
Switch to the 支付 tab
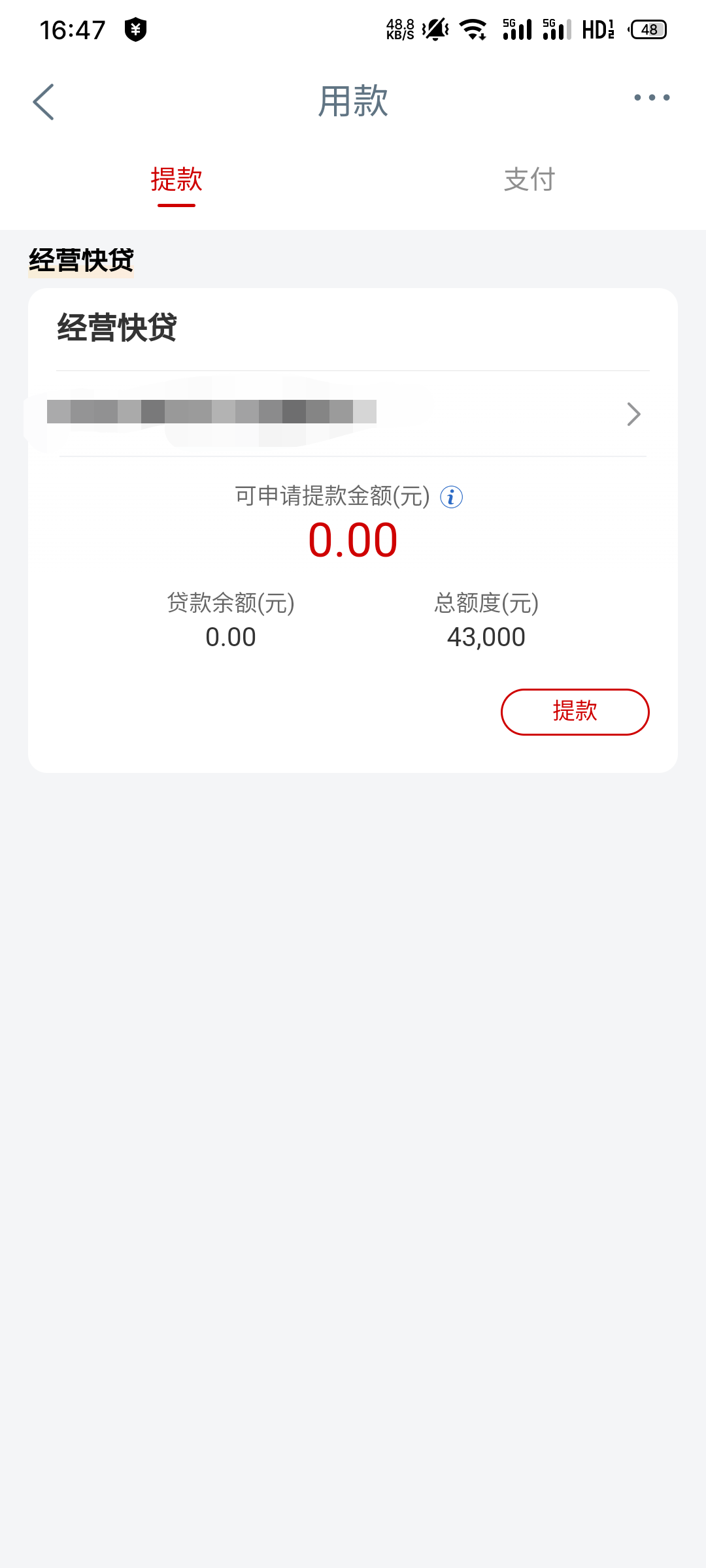pyautogui.click(x=529, y=180)
